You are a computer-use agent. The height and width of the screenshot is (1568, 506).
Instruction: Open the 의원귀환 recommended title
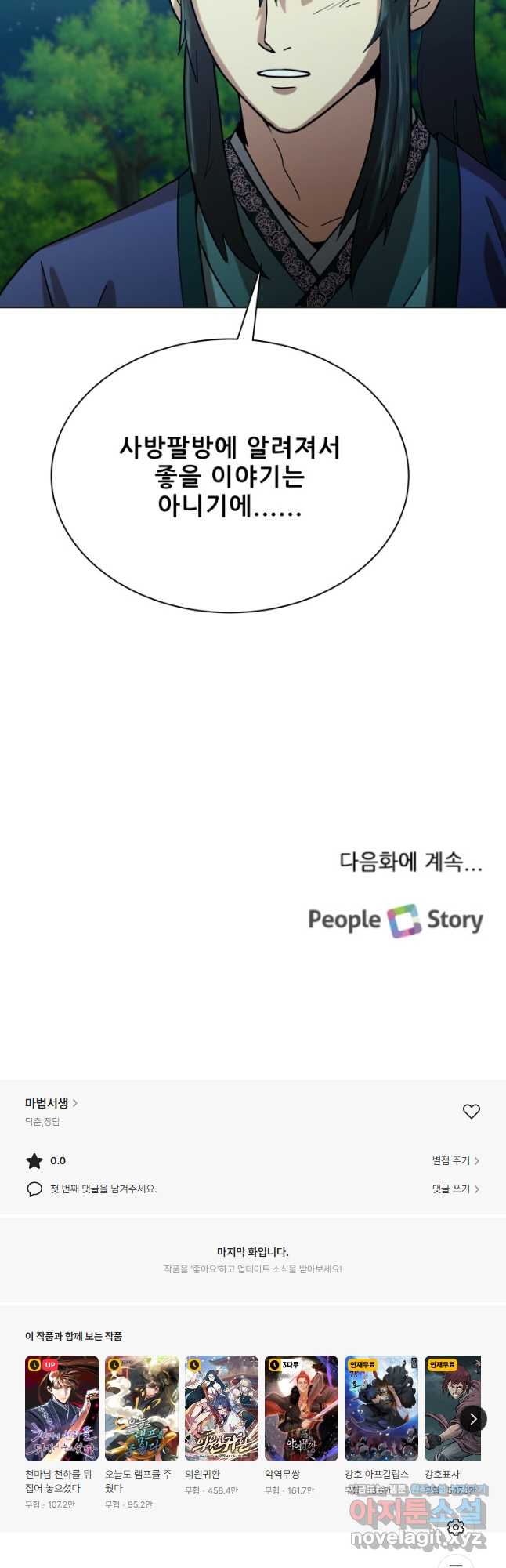coord(221,1408)
